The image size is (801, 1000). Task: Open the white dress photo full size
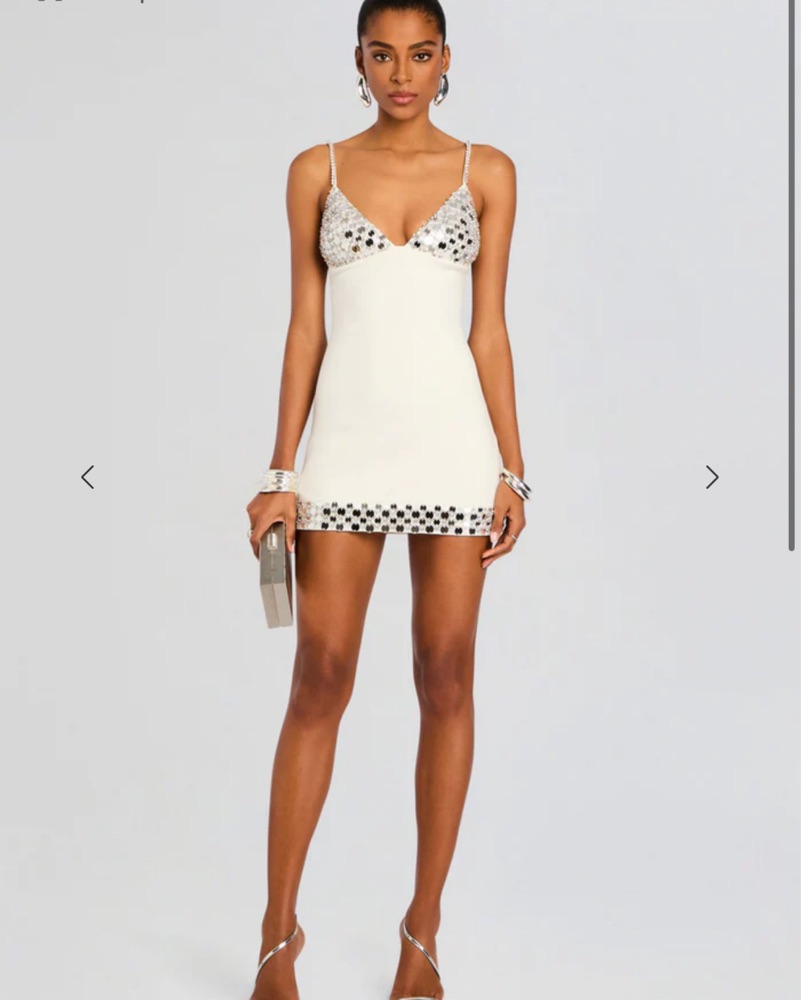click(400, 400)
